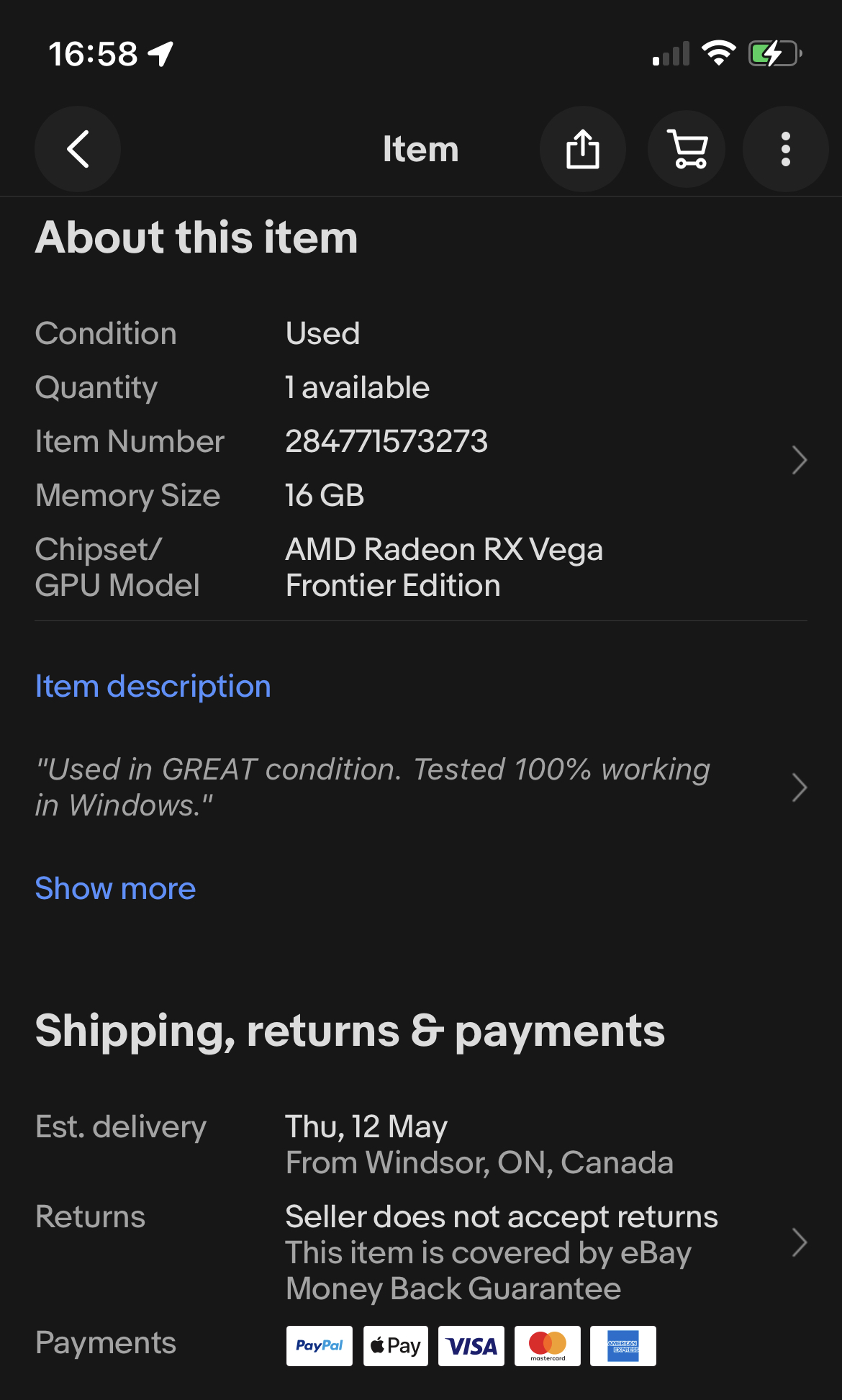Open the three-dot overflow menu

(x=785, y=149)
